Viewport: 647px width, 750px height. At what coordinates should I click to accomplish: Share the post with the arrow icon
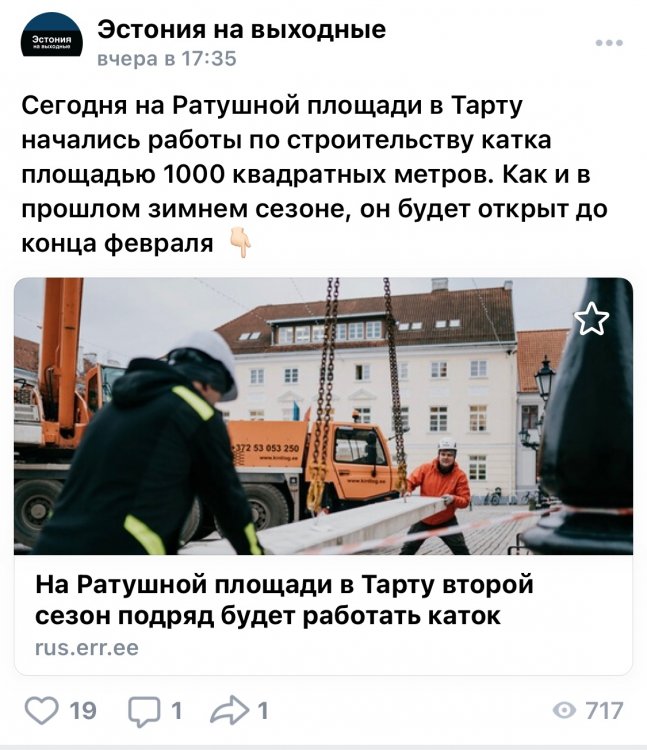point(230,711)
